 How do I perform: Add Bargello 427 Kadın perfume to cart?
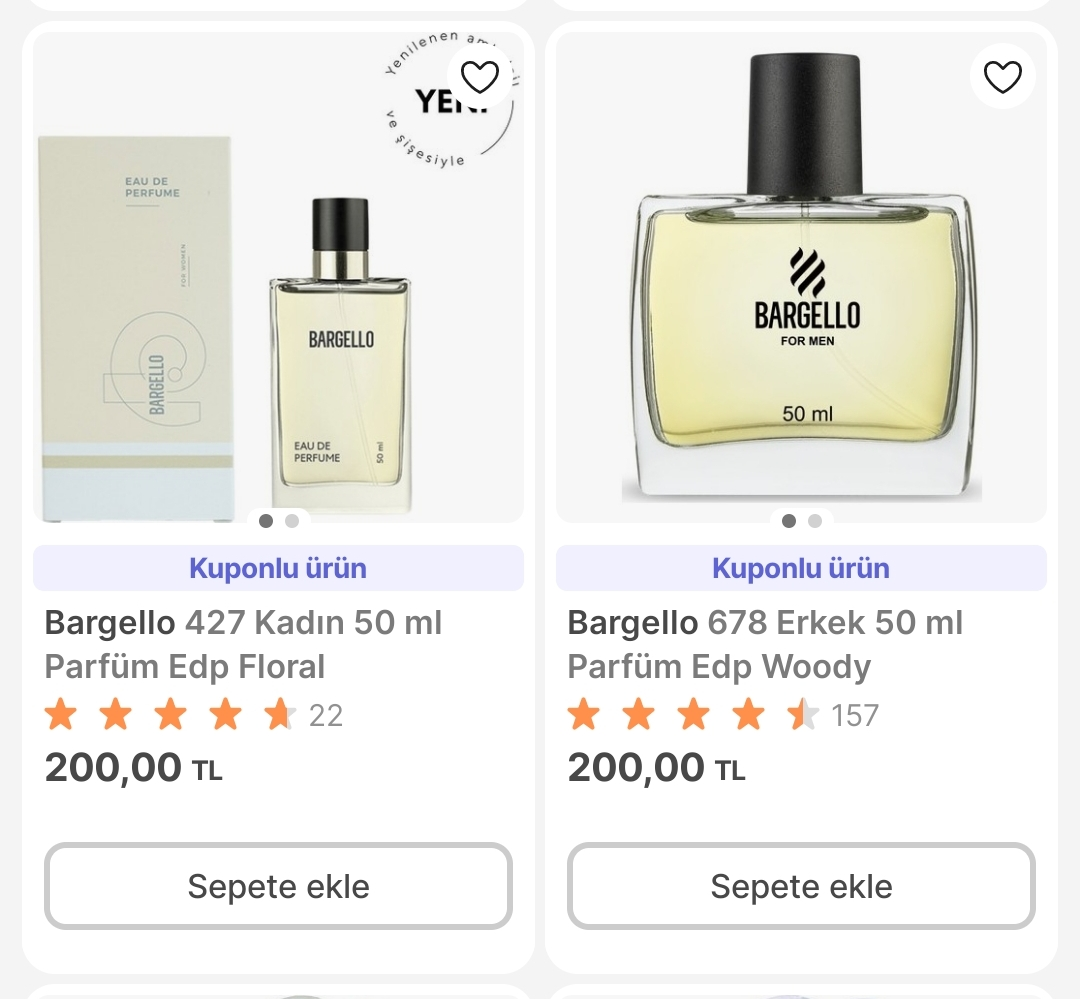coord(278,886)
